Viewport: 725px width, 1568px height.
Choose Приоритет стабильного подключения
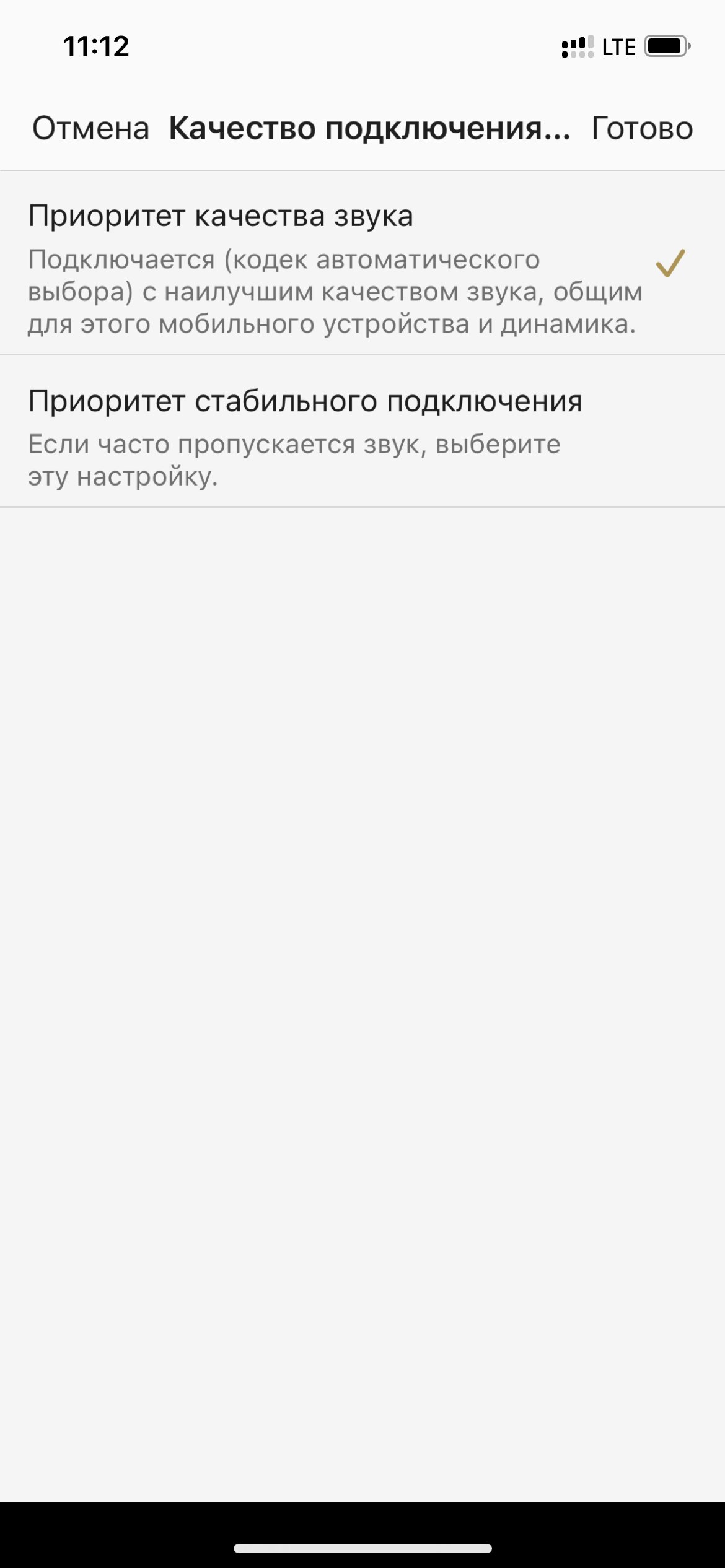362,431
